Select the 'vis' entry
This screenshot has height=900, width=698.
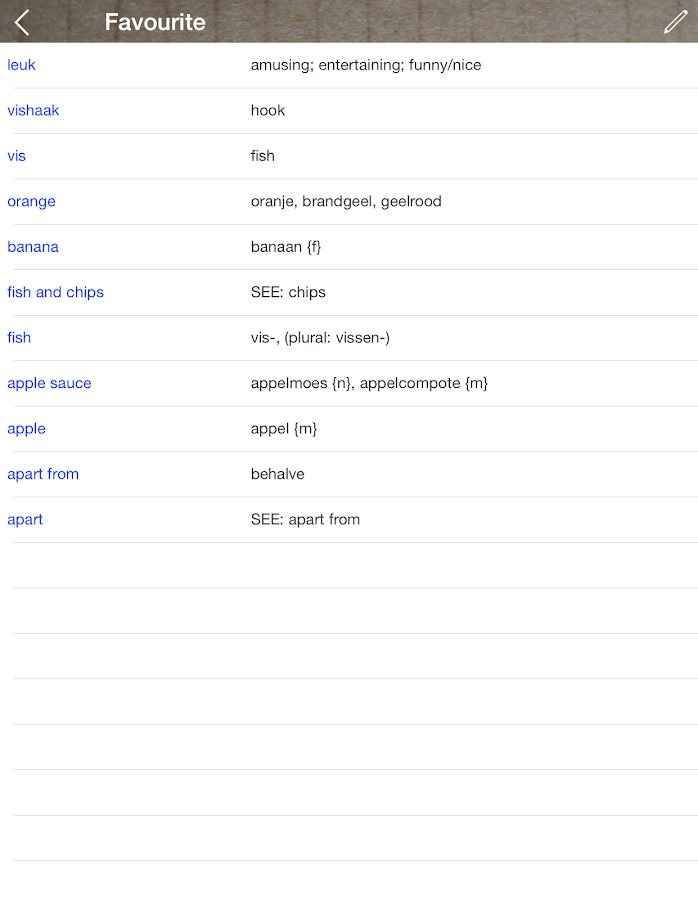(17, 156)
